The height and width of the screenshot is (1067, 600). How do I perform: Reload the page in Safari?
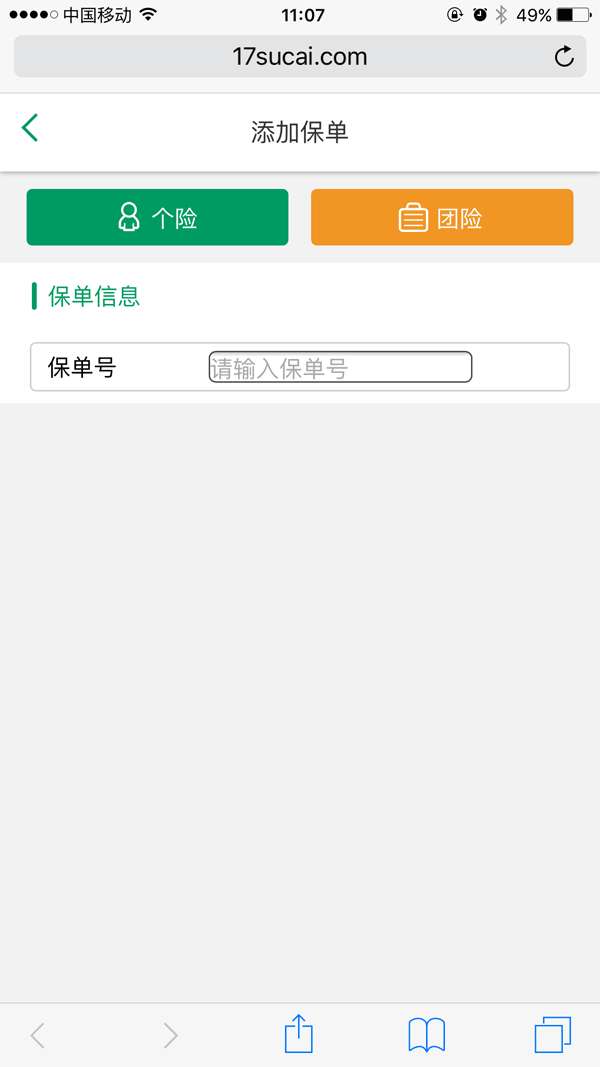pyautogui.click(x=564, y=57)
